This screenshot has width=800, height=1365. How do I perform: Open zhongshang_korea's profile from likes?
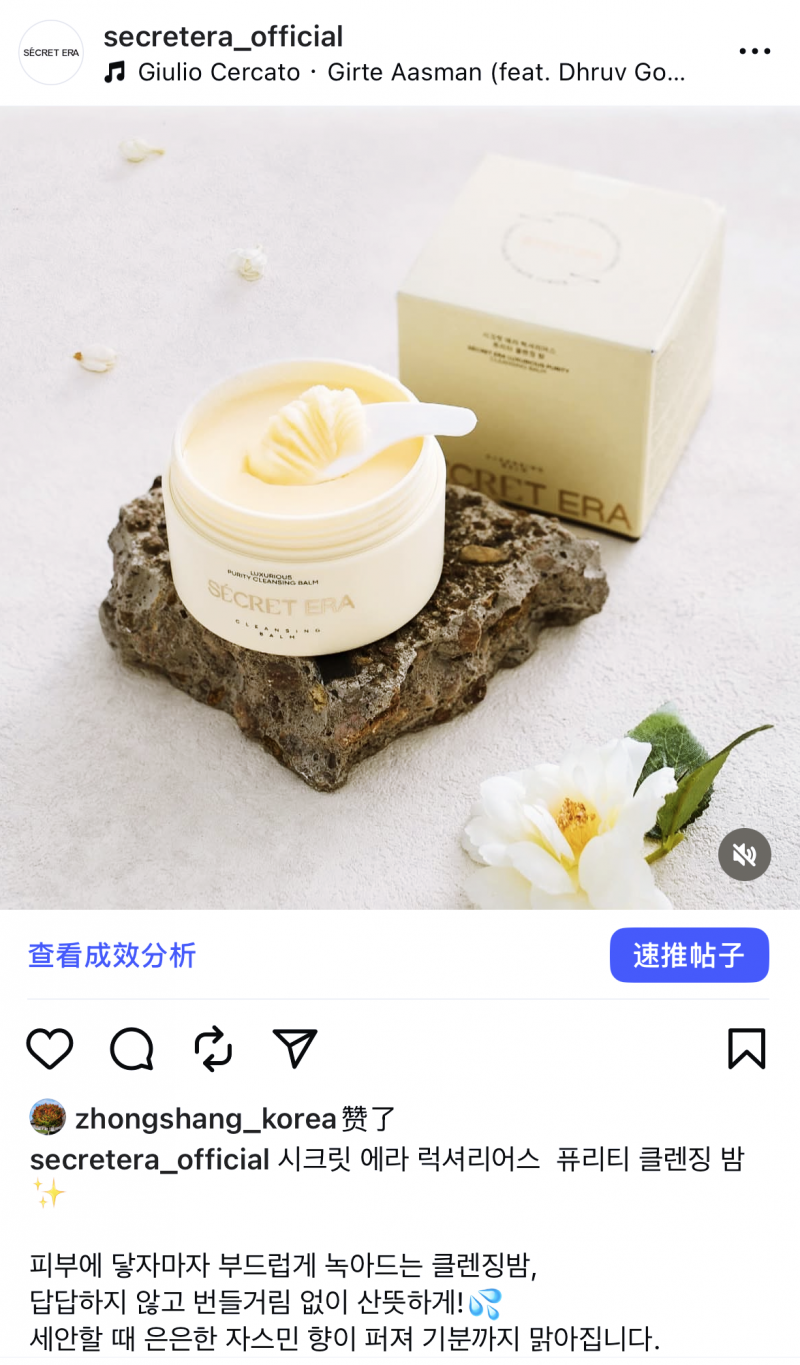pyautogui.click(x=205, y=1118)
